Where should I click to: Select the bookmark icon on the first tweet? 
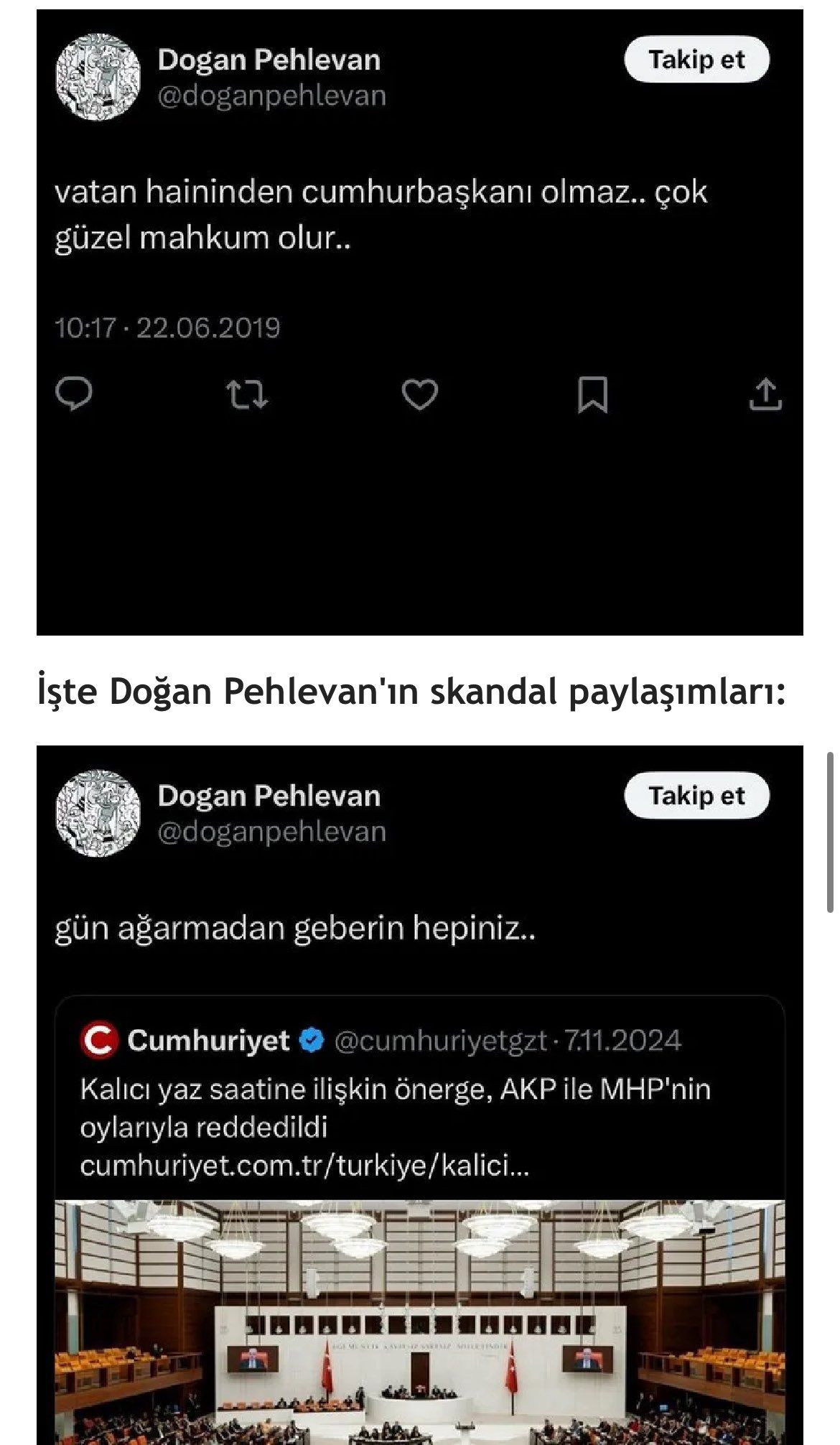(x=594, y=394)
